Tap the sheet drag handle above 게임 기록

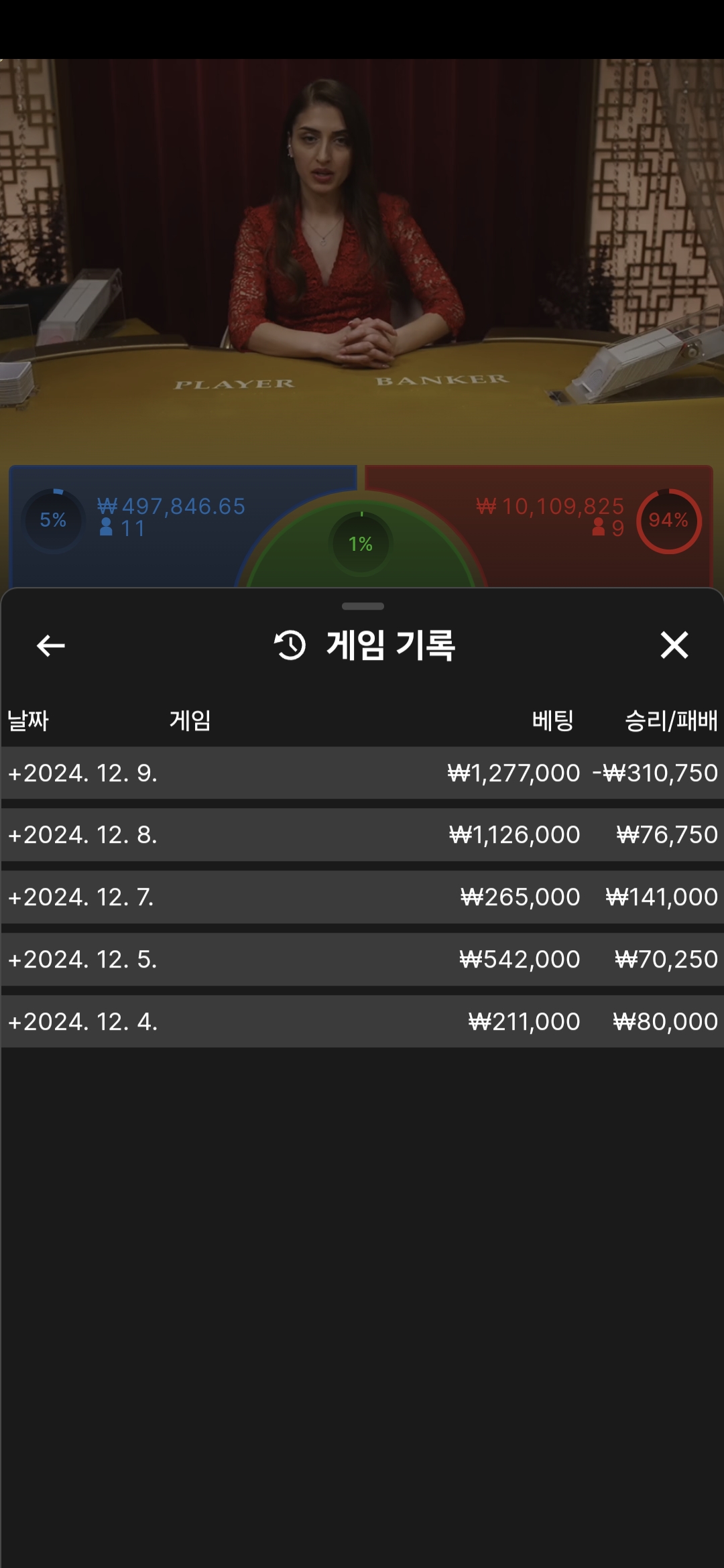363,606
